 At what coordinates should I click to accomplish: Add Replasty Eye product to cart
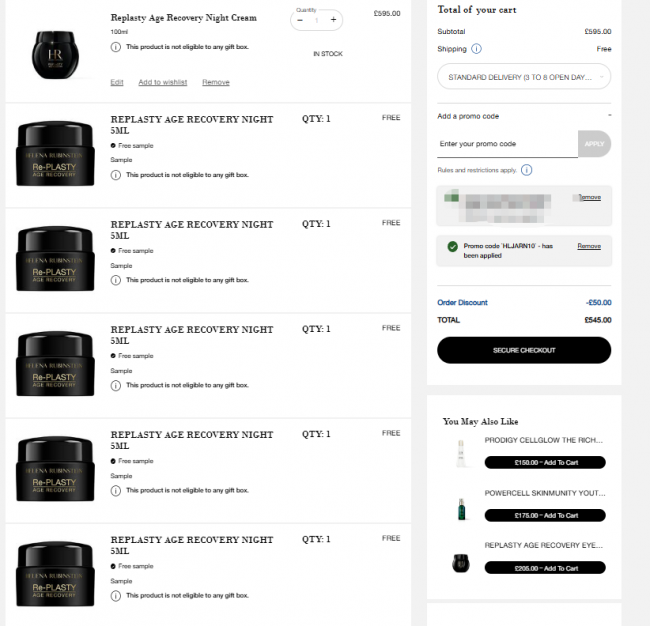545,567
